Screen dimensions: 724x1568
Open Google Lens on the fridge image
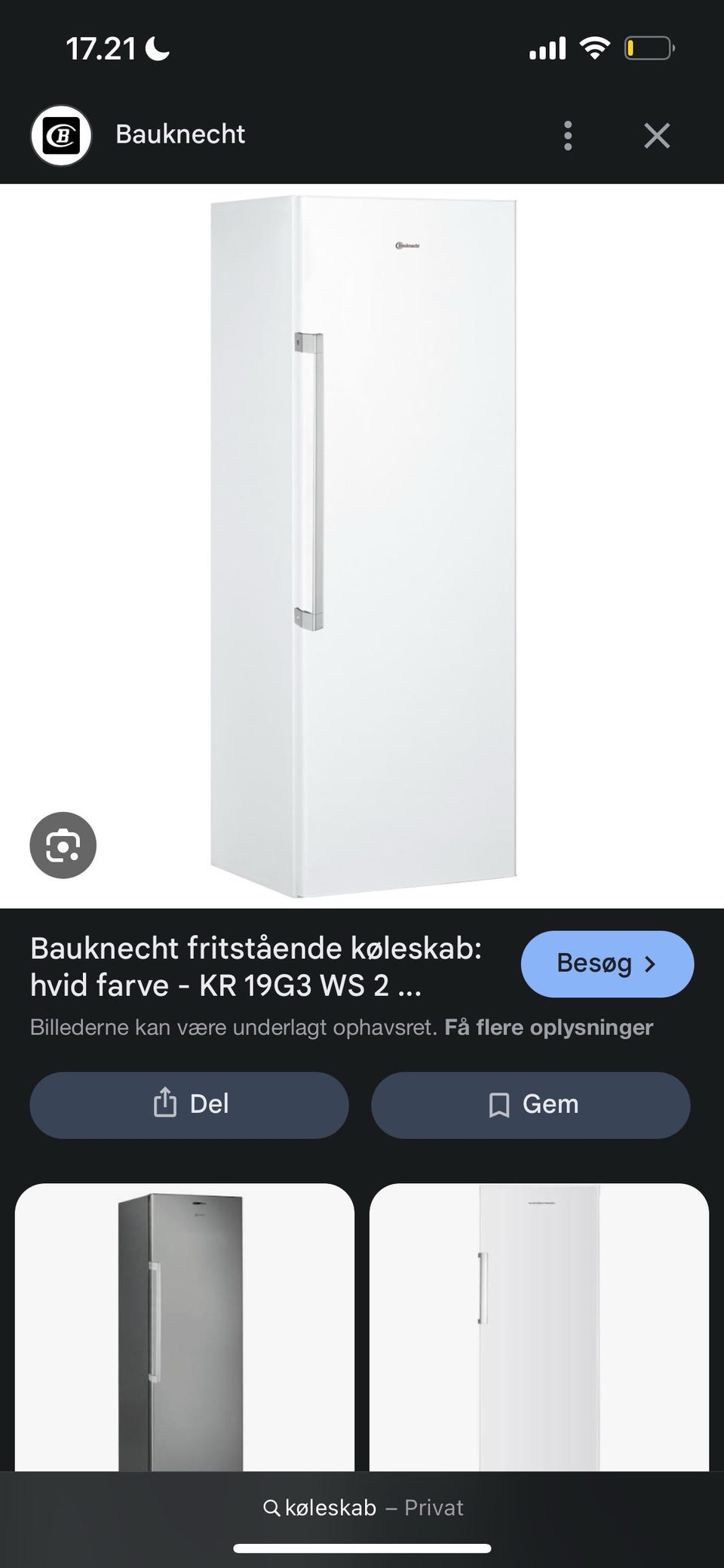[63, 845]
